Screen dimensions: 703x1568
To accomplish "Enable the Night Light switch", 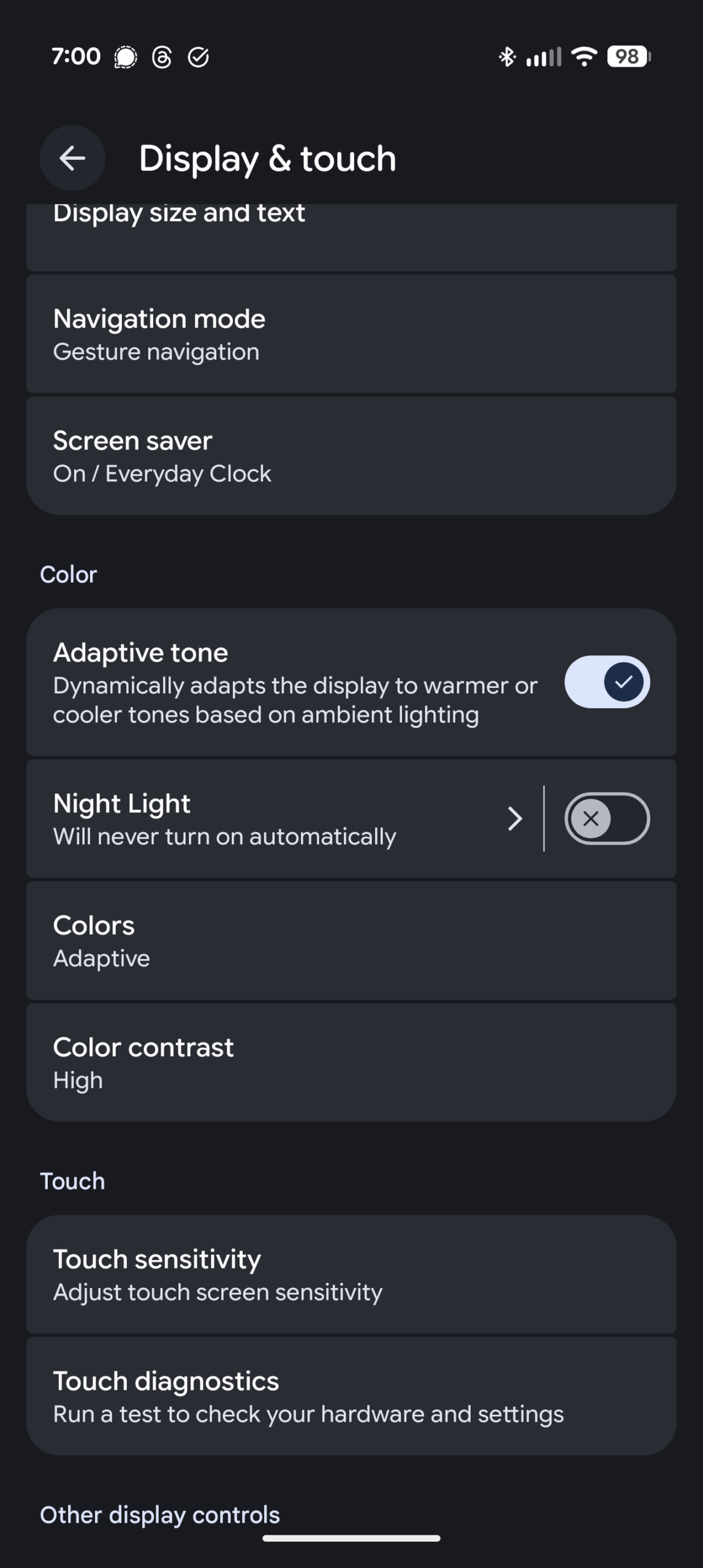I will pos(606,819).
